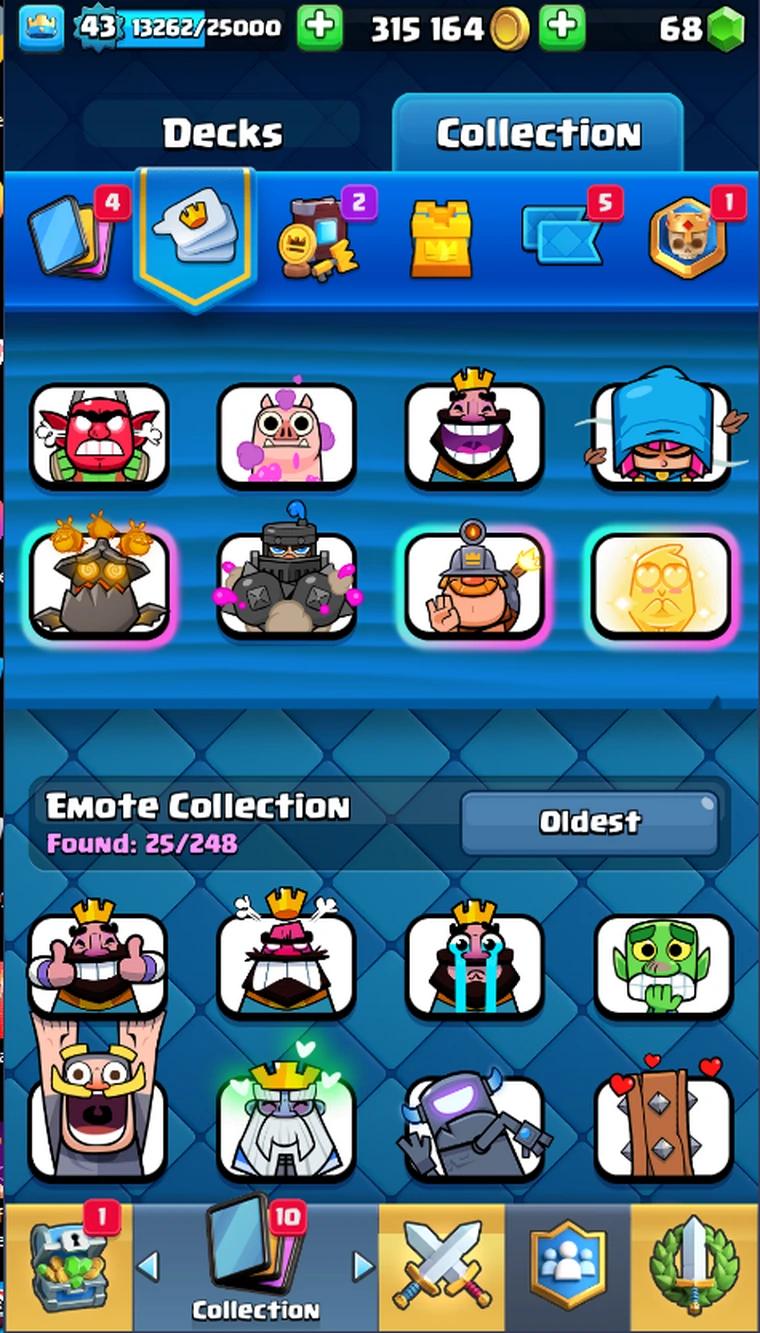Viewport: 760px width, 1333px height.
Task: Open the Shop chest tab in bottom bar
Action: (66, 1267)
